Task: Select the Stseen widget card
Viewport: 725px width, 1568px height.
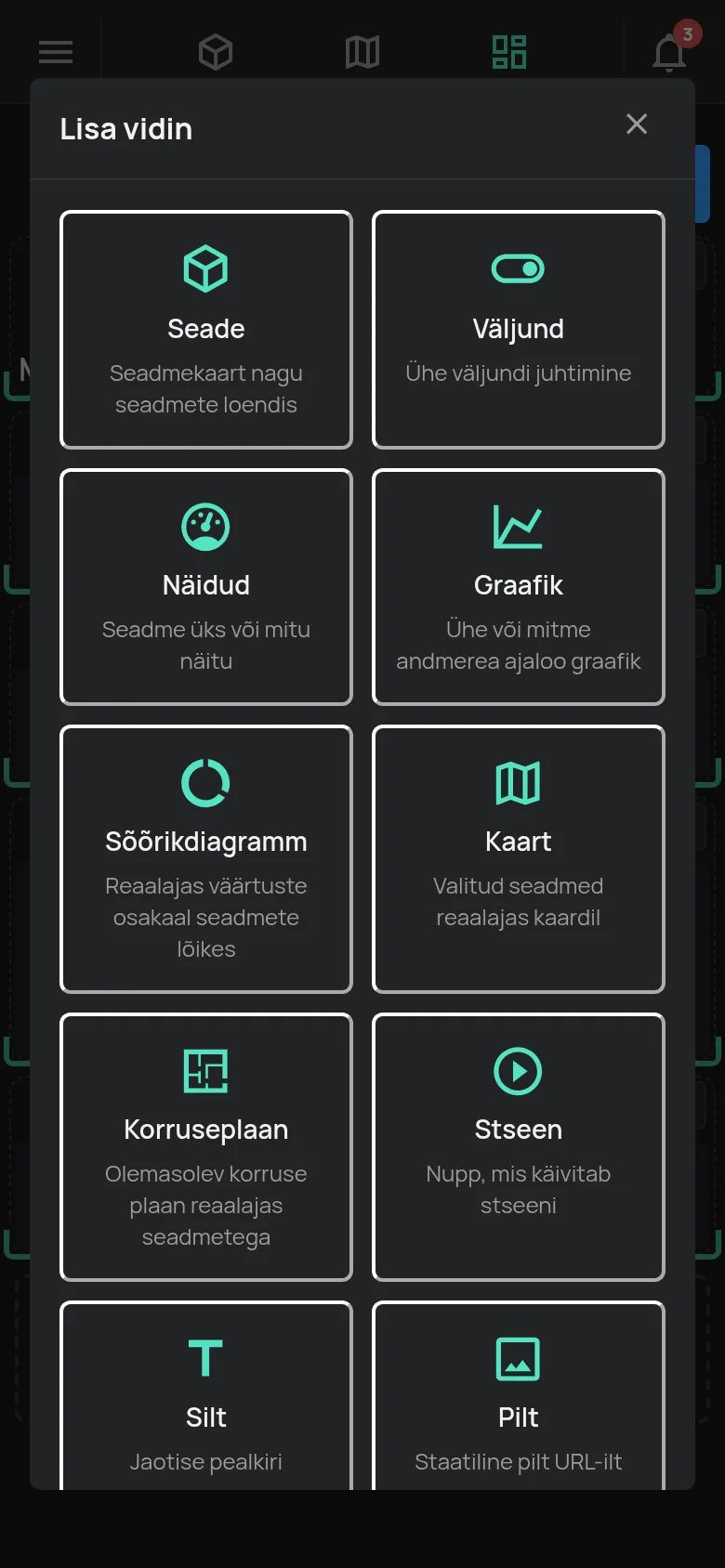Action: (519, 1147)
